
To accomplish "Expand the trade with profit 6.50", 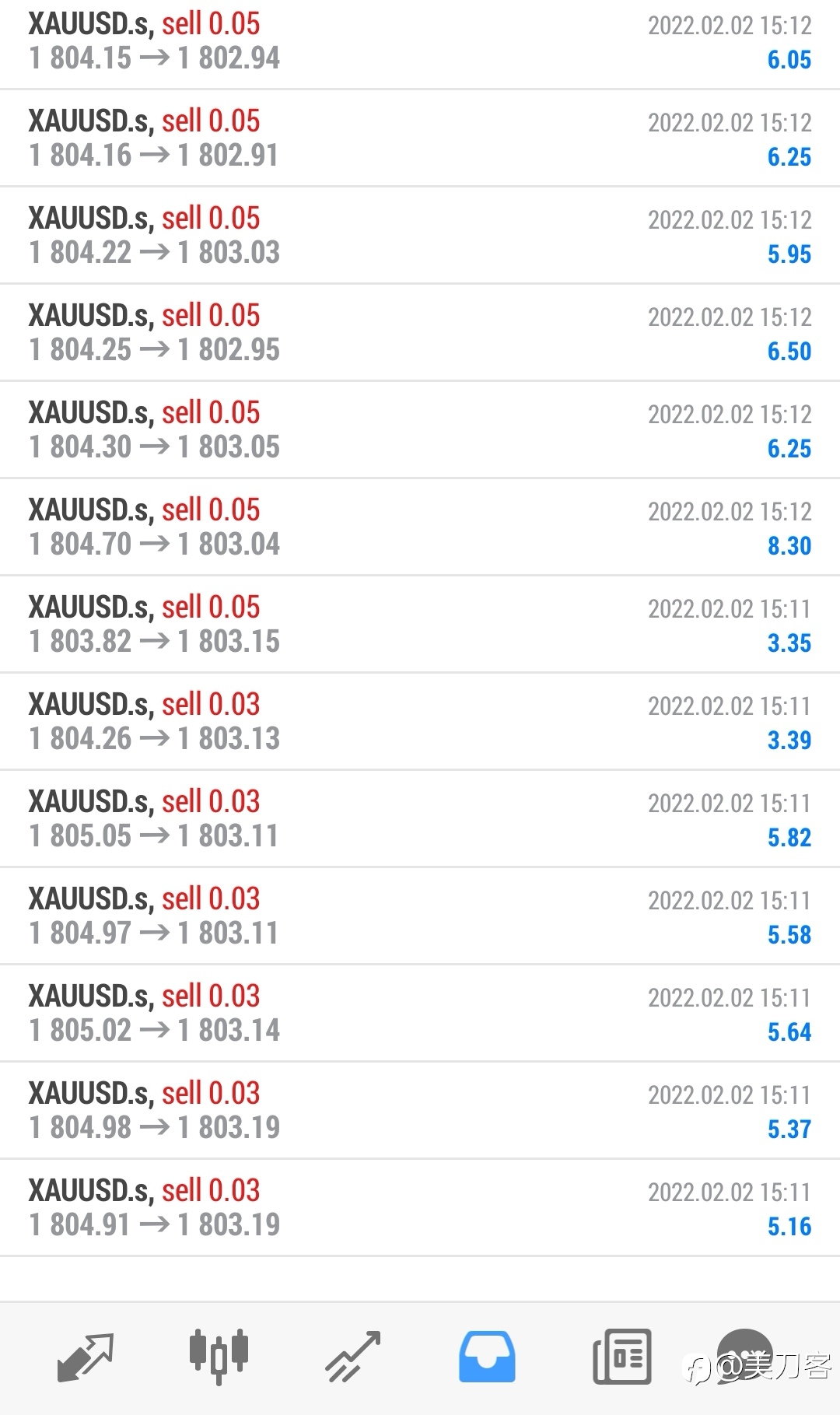I will pos(420,333).
